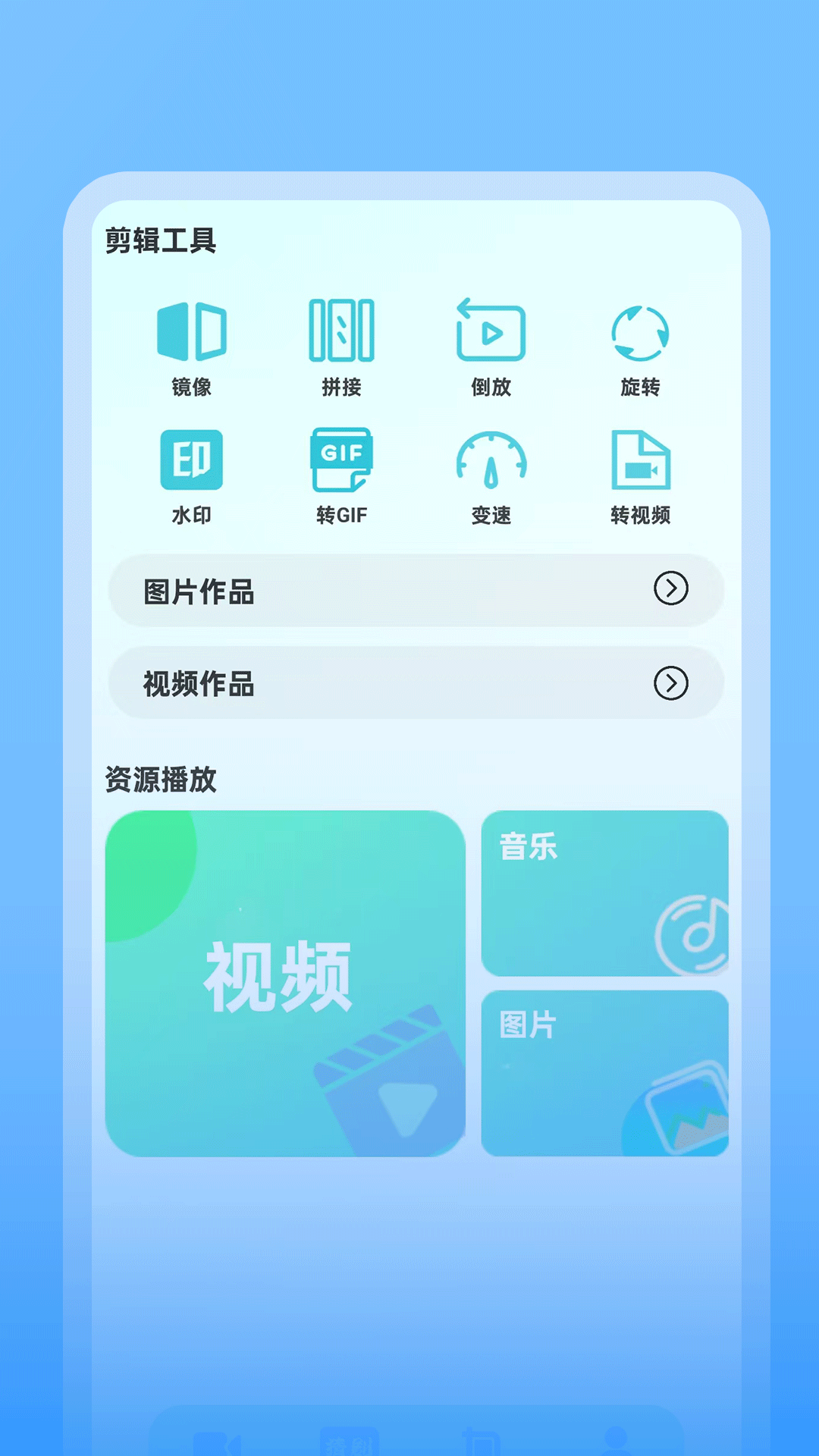Open the 图片 resource playback card
Viewport: 819px width, 1456px height.
point(604,1069)
